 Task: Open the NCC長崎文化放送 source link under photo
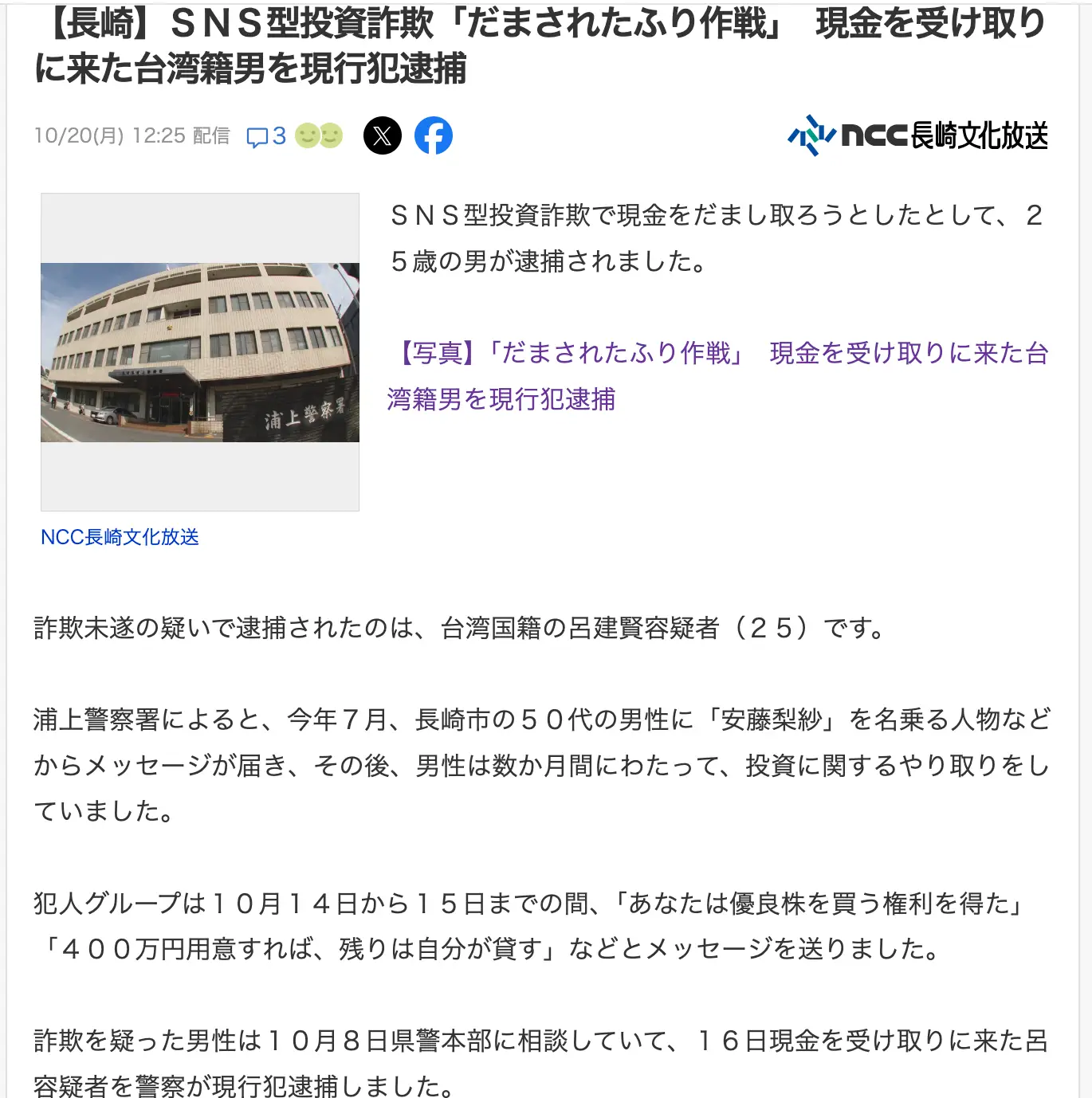(120, 537)
